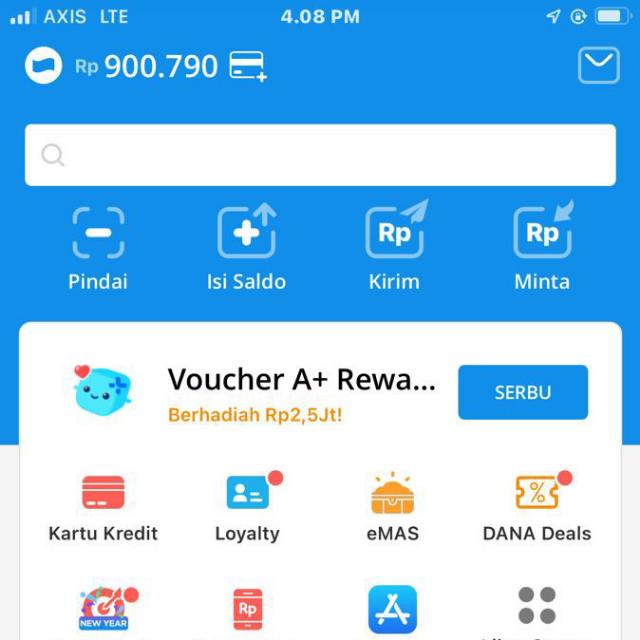Tap the search box
Image resolution: width=640 pixels, height=640 pixels.
(x=320, y=155)
